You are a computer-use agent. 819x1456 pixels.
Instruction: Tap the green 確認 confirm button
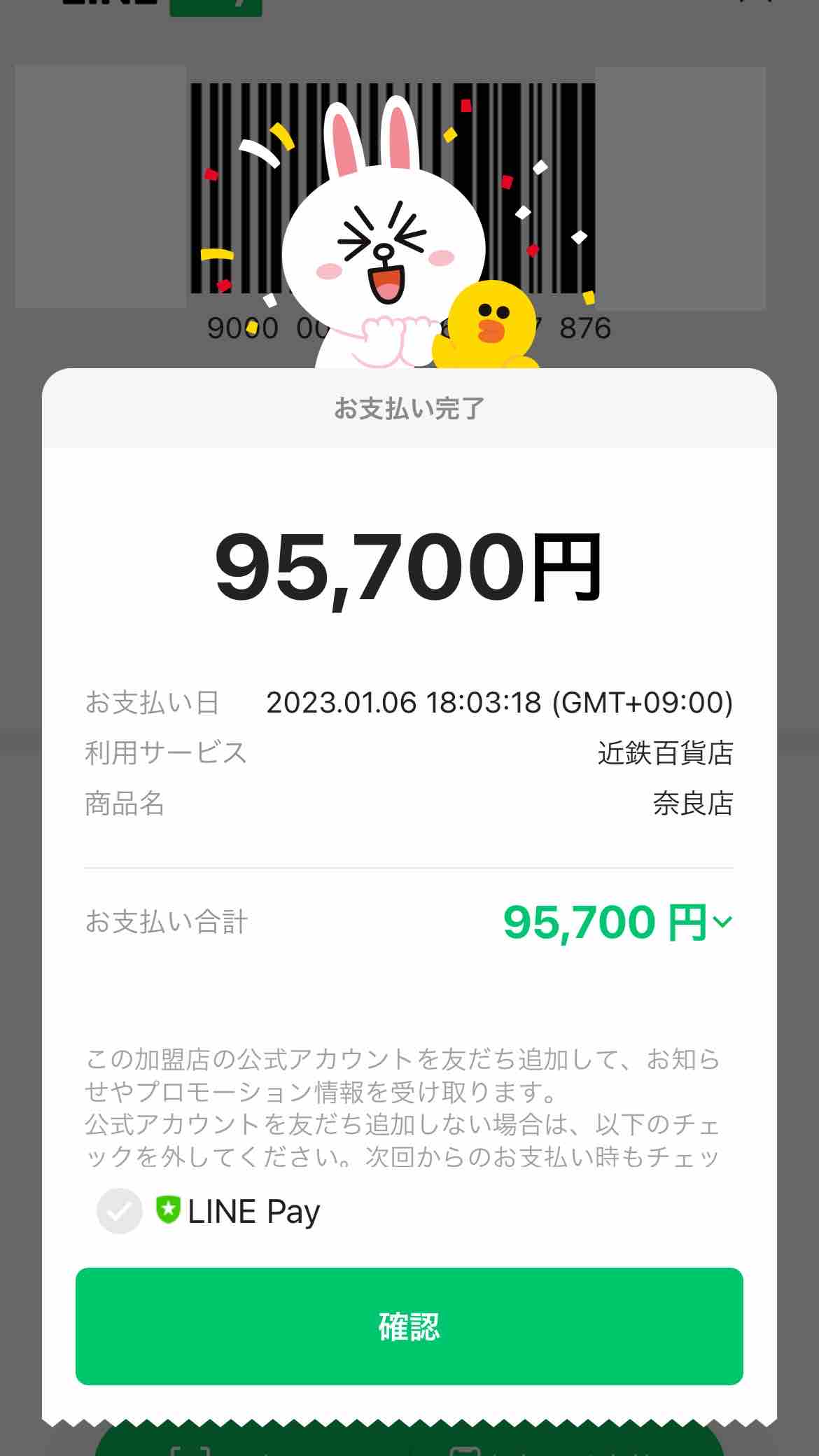click(409, 1326)
